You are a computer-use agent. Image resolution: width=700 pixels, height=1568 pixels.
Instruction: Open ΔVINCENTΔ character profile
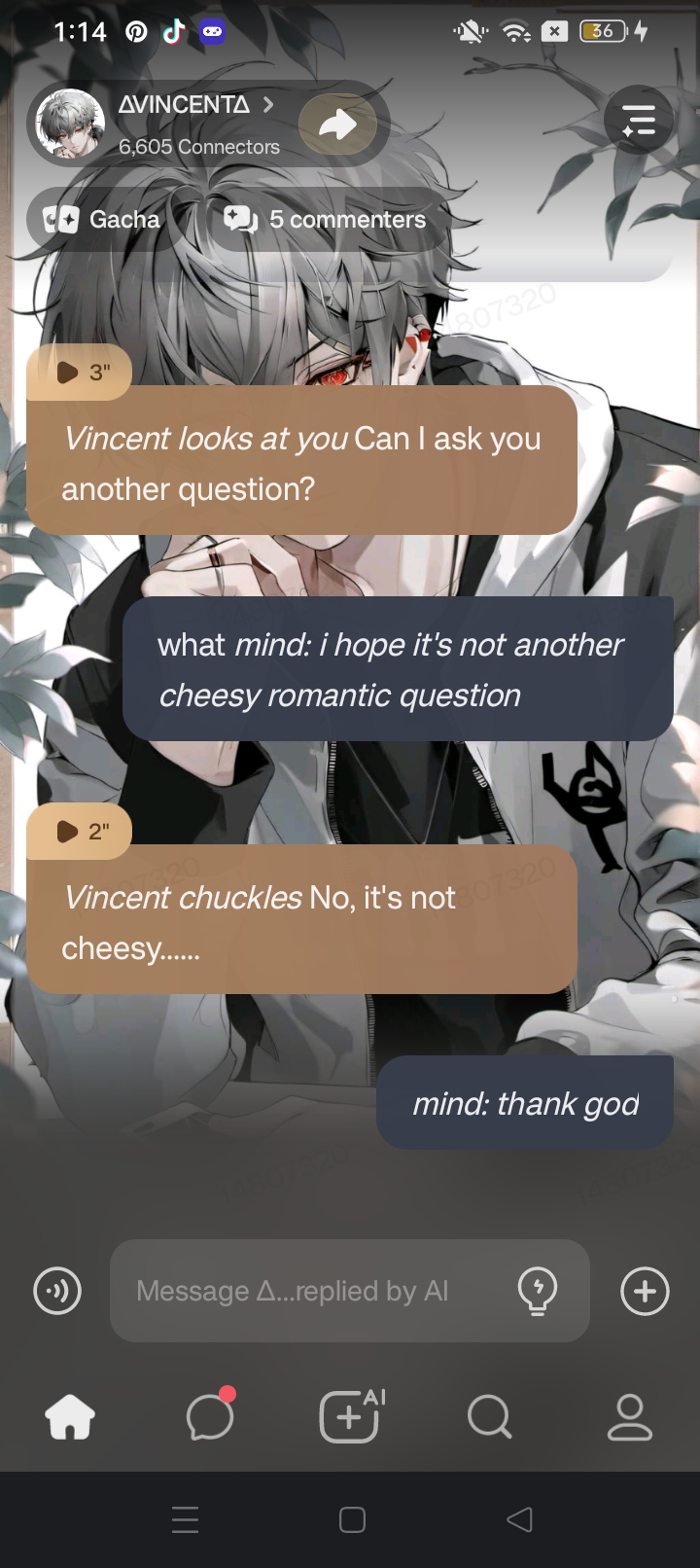pyautogui.click(x=185, y=105)
